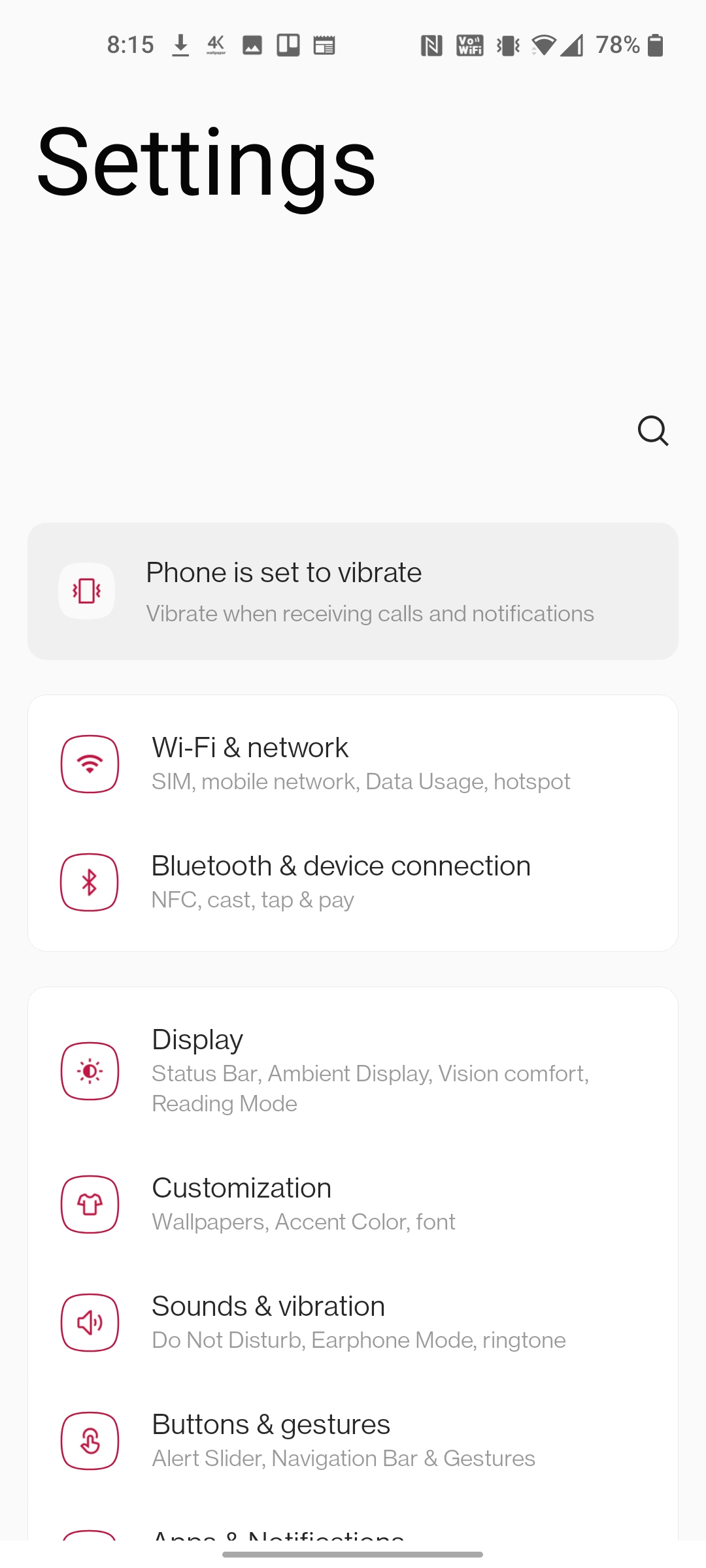The image size is (706, 1568).
Task: Open the NFC icon in the status bar
Action: pyautogui.click(x=431, y=44)
